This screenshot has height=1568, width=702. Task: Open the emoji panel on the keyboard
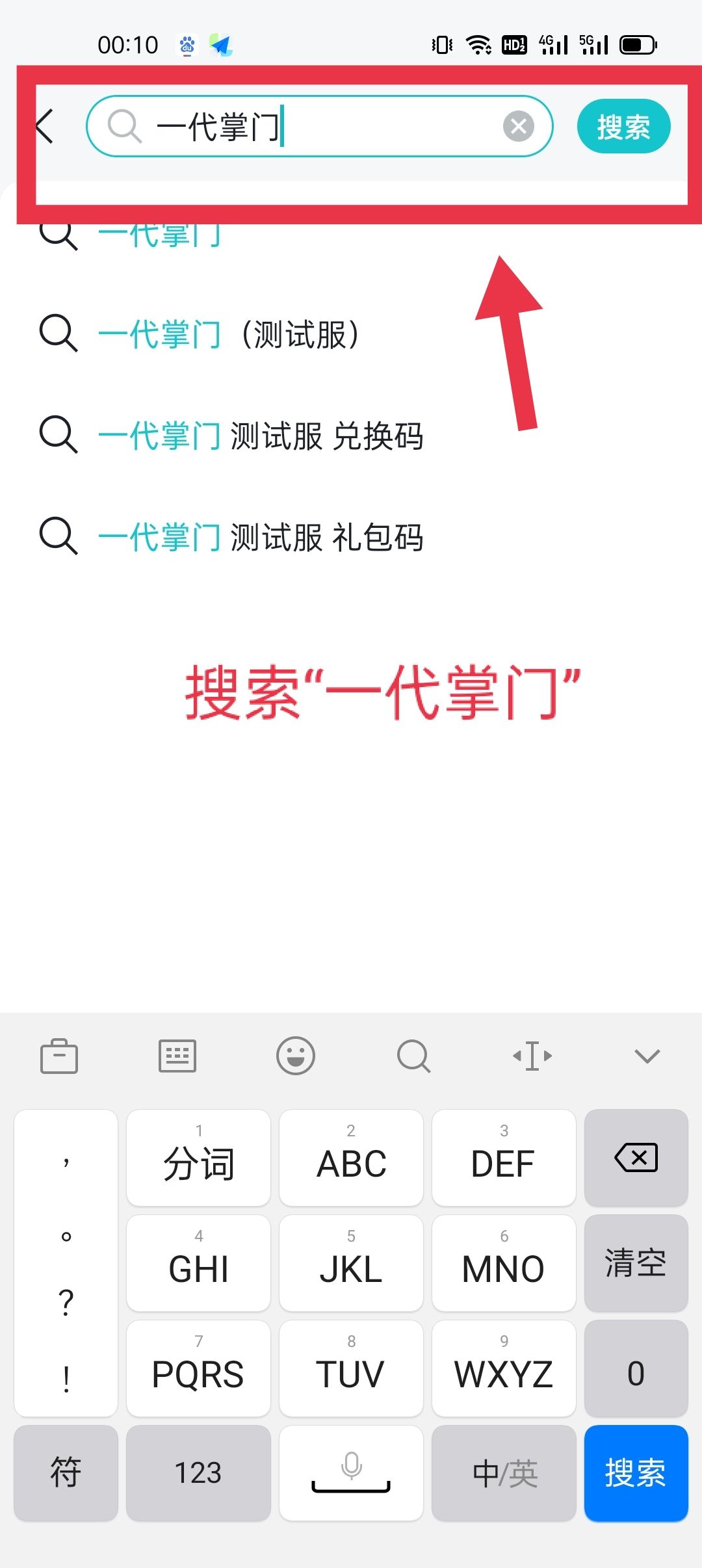pyautogui.click(x=296, y=1056)
